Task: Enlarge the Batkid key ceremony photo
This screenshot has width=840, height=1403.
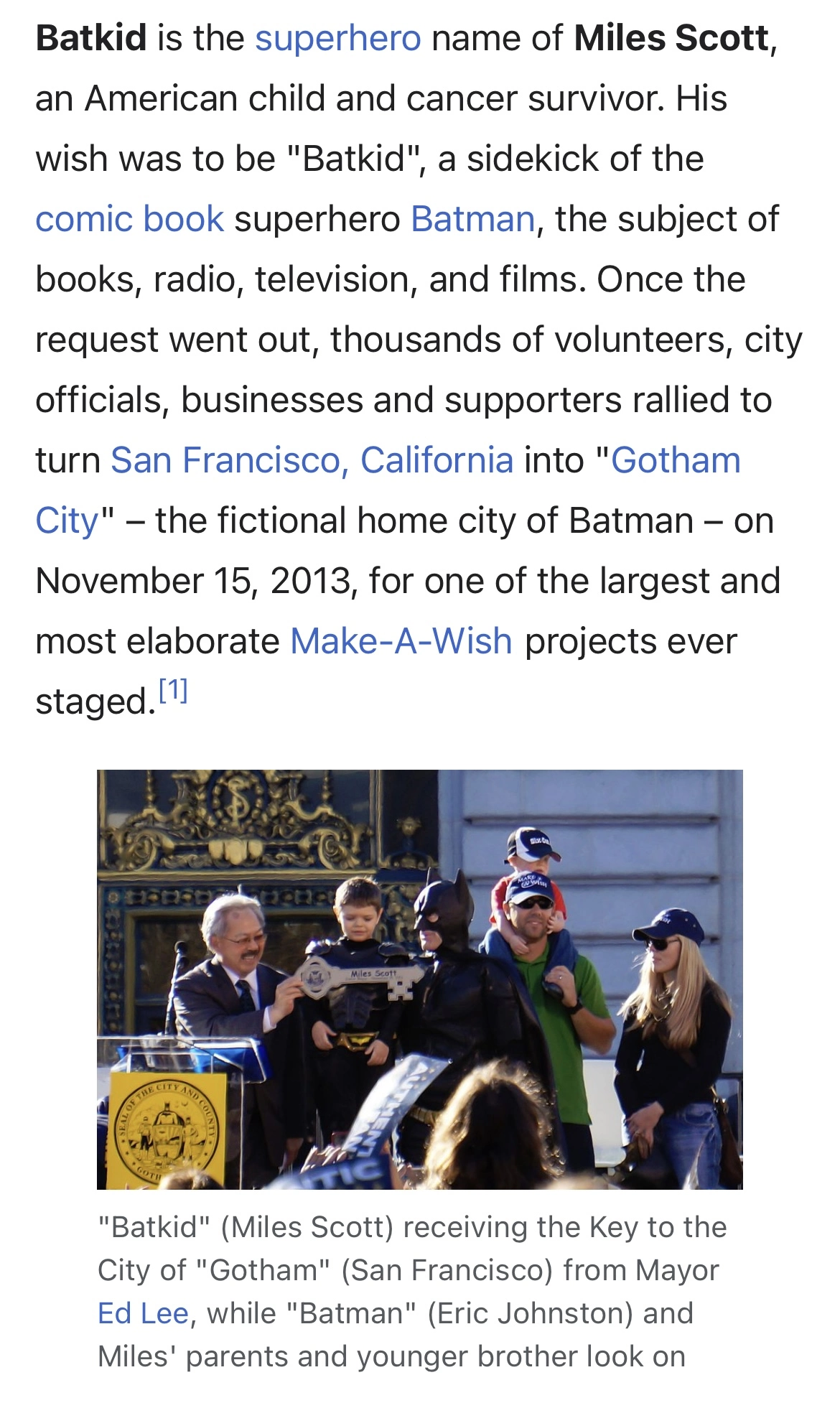Action: tap(419, 979)
